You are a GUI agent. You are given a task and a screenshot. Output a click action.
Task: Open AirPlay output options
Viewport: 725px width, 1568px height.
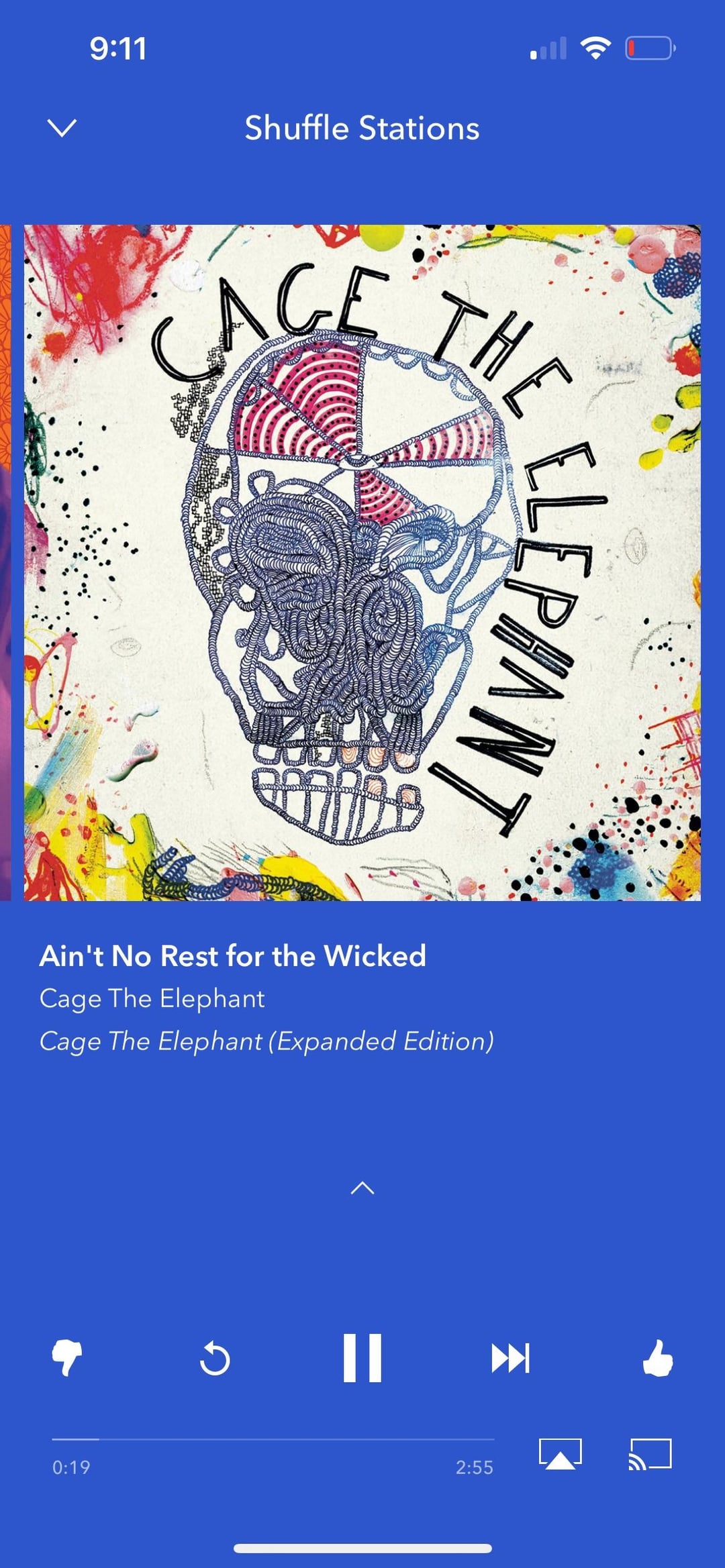click(x=561, y=1455)
